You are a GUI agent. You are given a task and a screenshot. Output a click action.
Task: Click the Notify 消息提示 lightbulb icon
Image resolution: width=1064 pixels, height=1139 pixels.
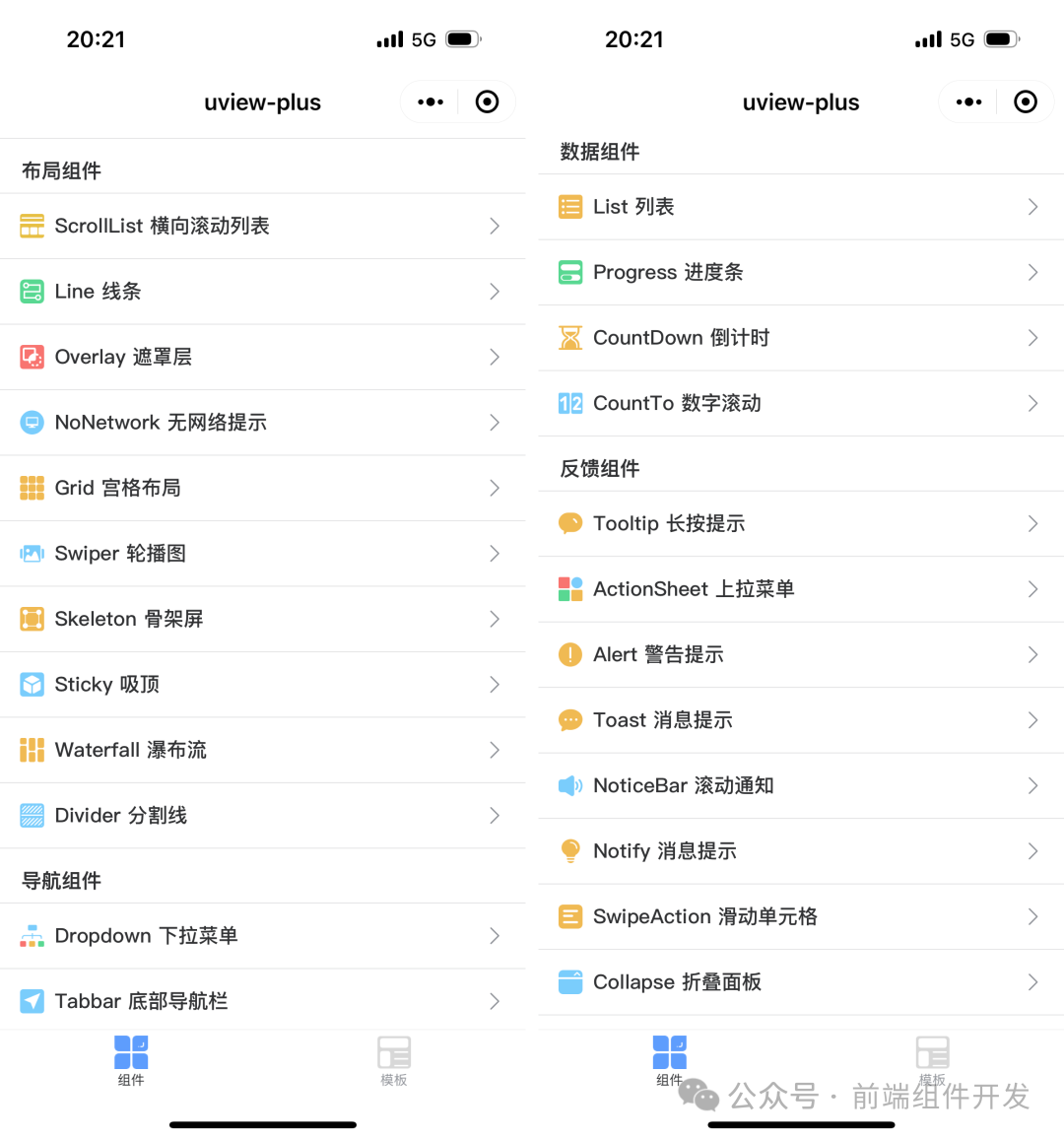(570, 851)
